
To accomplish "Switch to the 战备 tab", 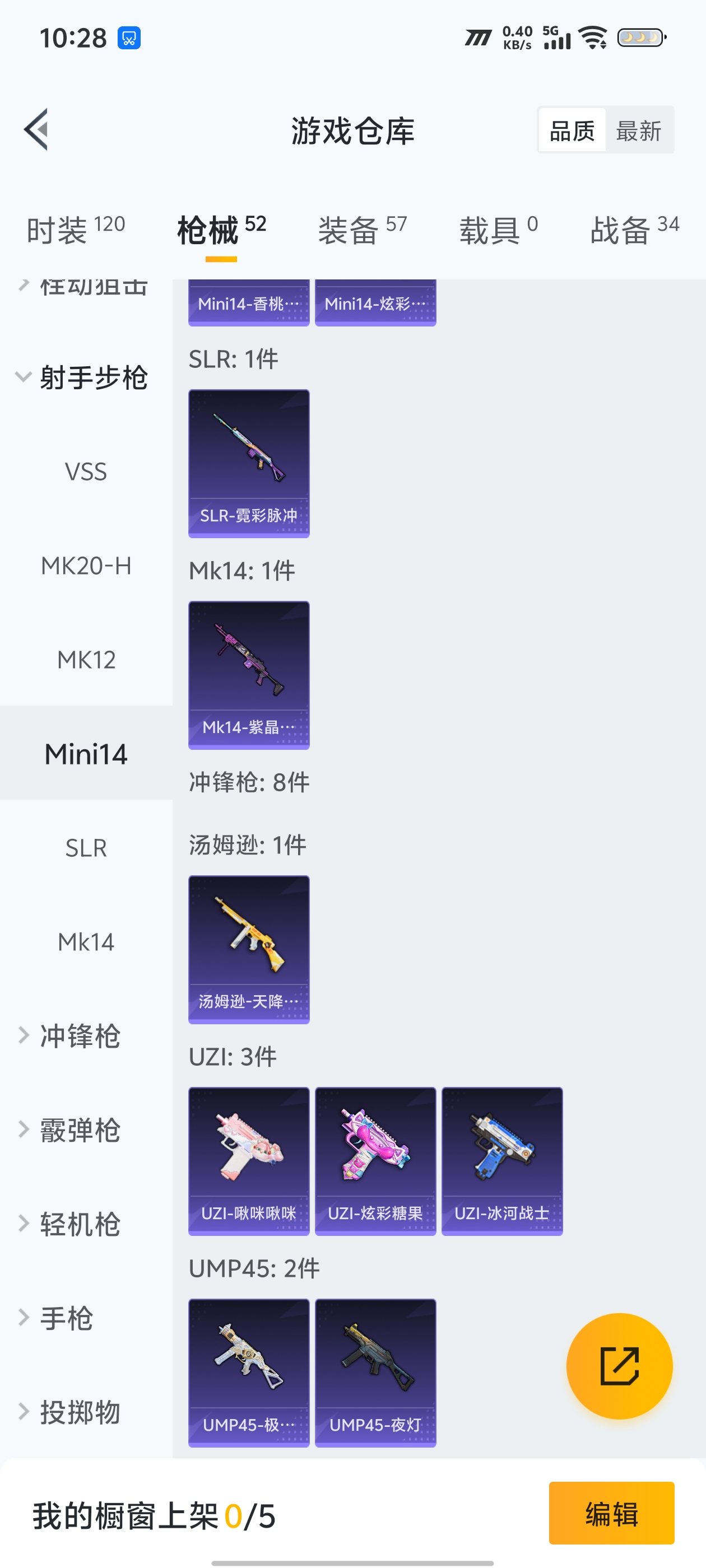I will [634, 230].
